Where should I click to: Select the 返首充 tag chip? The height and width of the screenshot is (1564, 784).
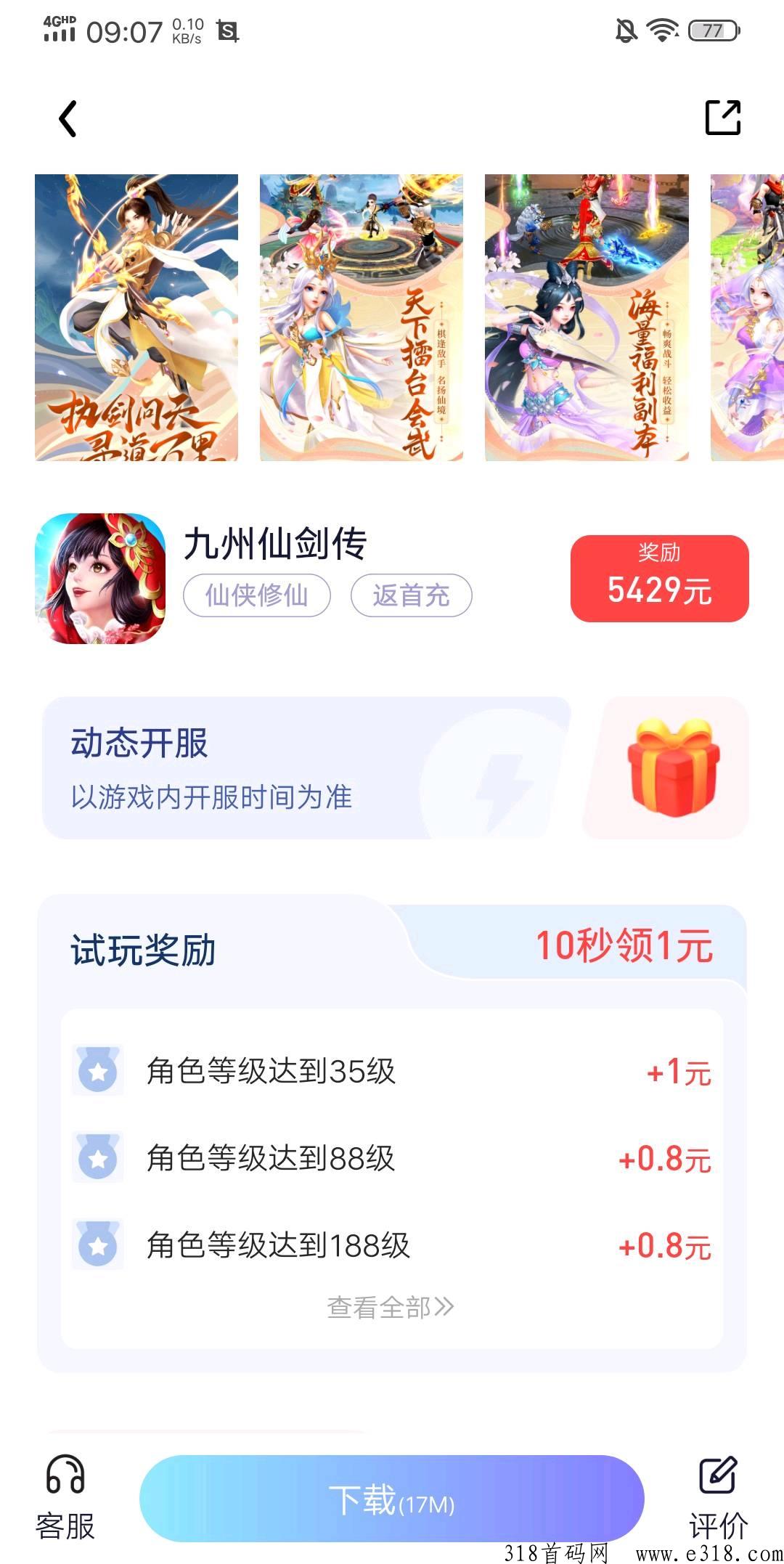(411, 596)
